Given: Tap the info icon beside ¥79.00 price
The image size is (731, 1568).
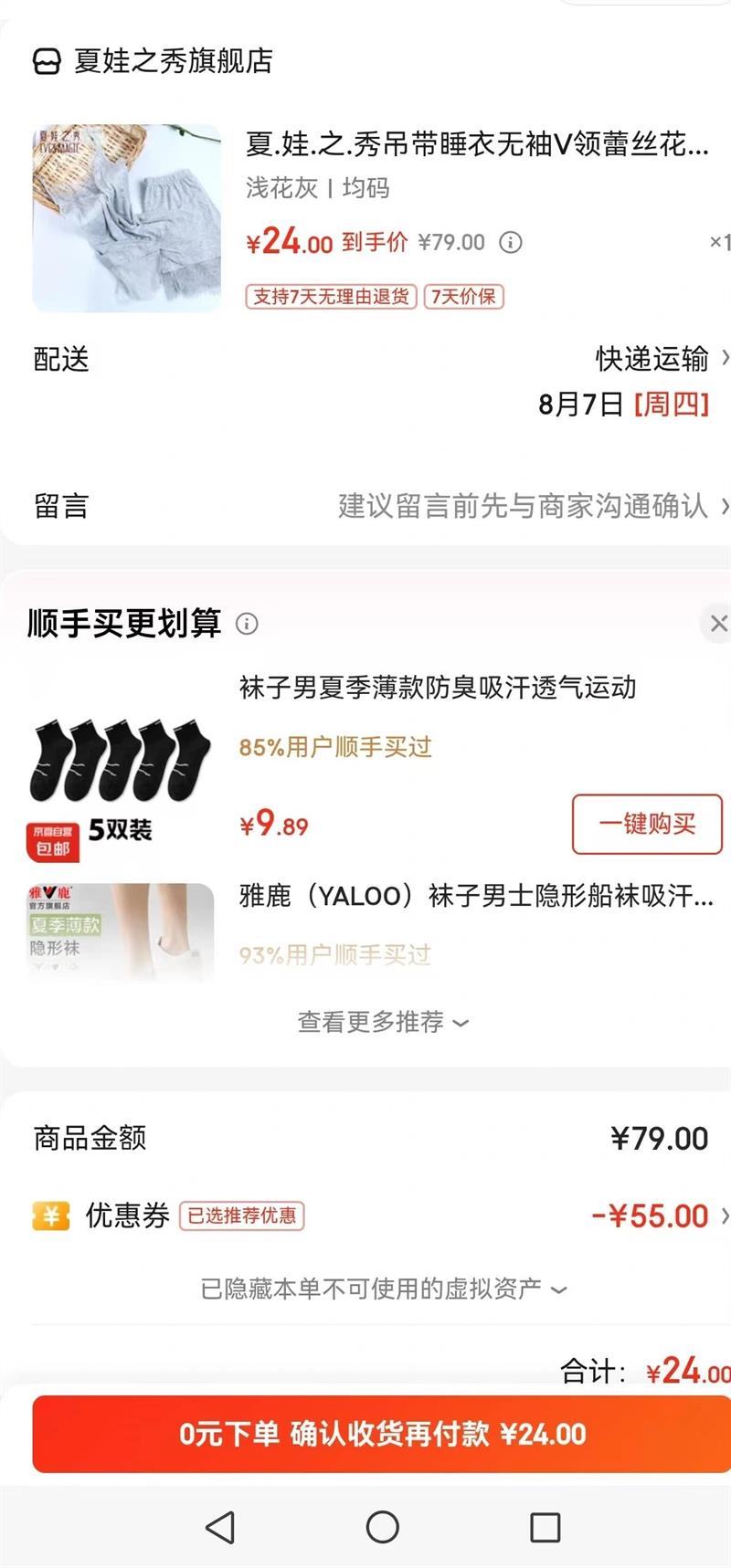Looking at the screenshot, I should click(x=511, y=243).
